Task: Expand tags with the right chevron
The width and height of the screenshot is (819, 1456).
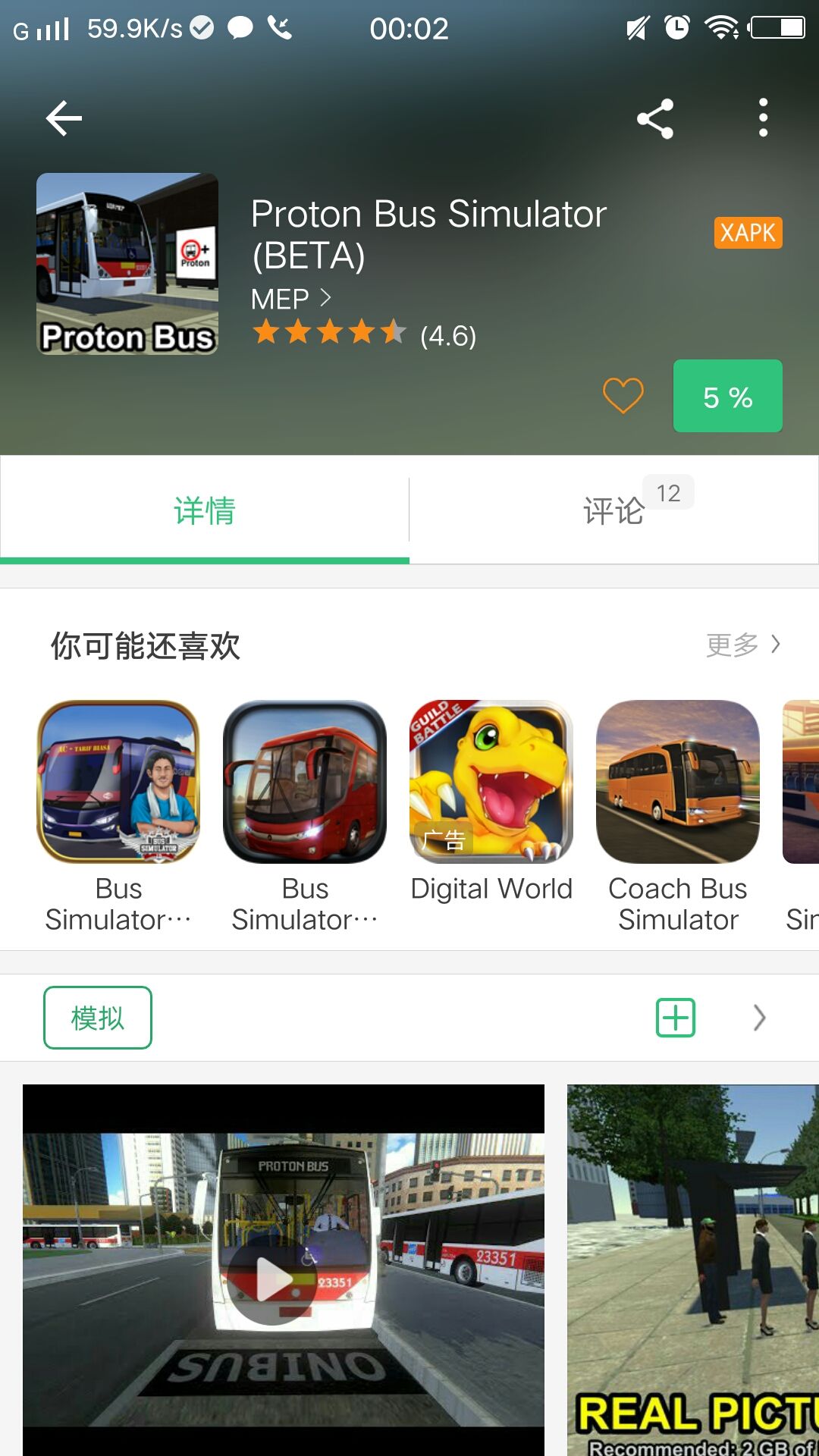Action: (759, 1018)
